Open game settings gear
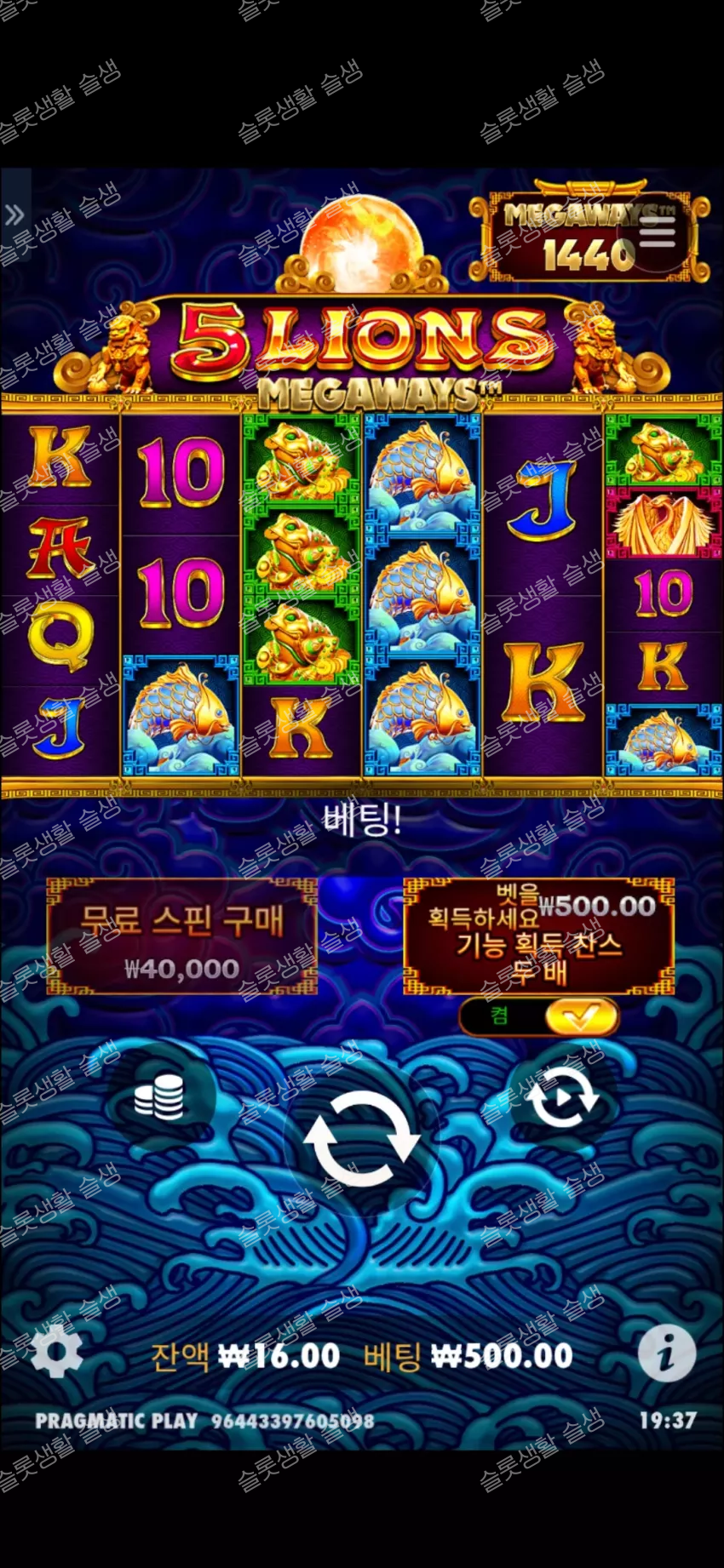 56,1351
